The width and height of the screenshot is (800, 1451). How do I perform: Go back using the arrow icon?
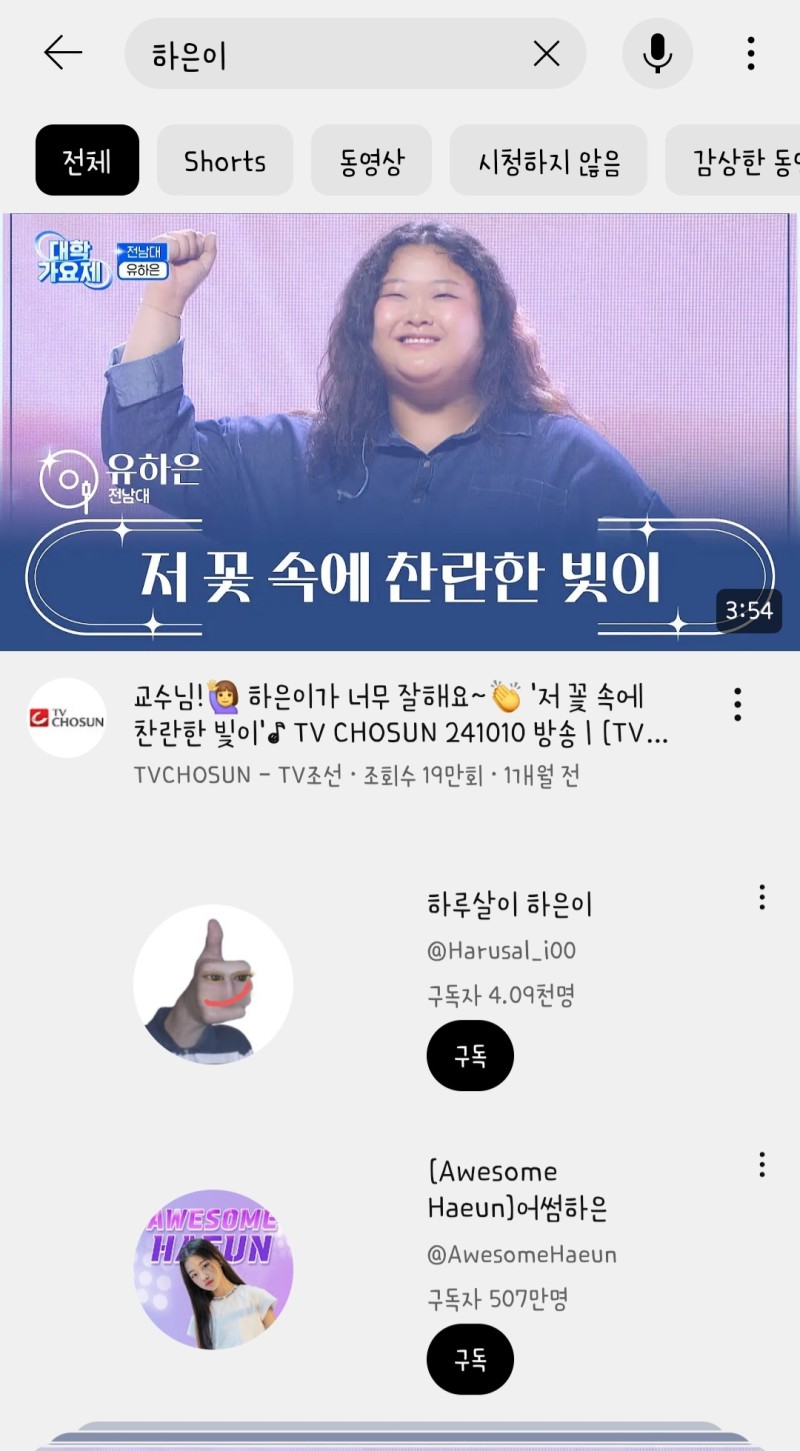tap(62, 53)
